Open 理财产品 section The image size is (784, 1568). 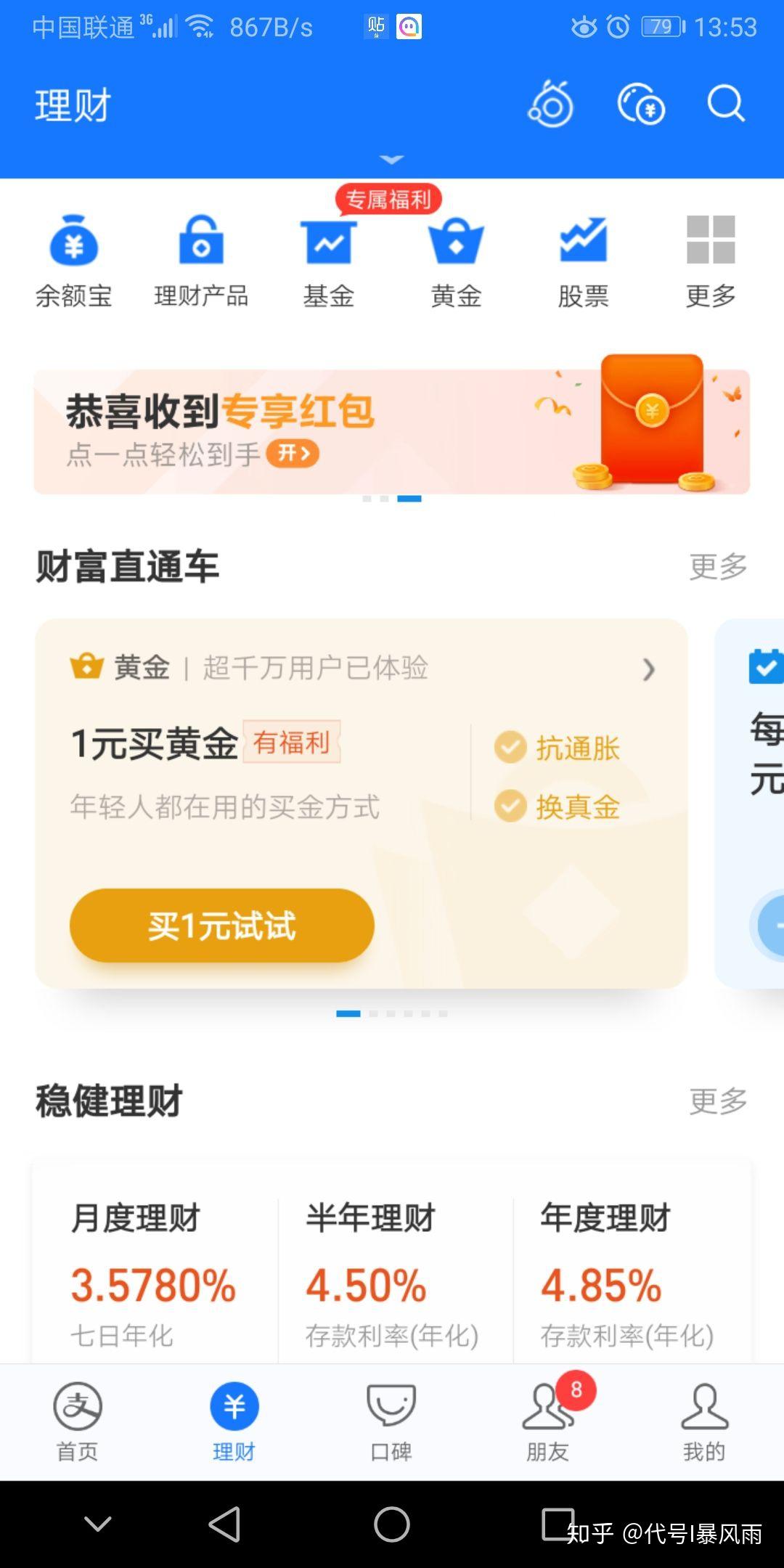click(x=201, y=261)
